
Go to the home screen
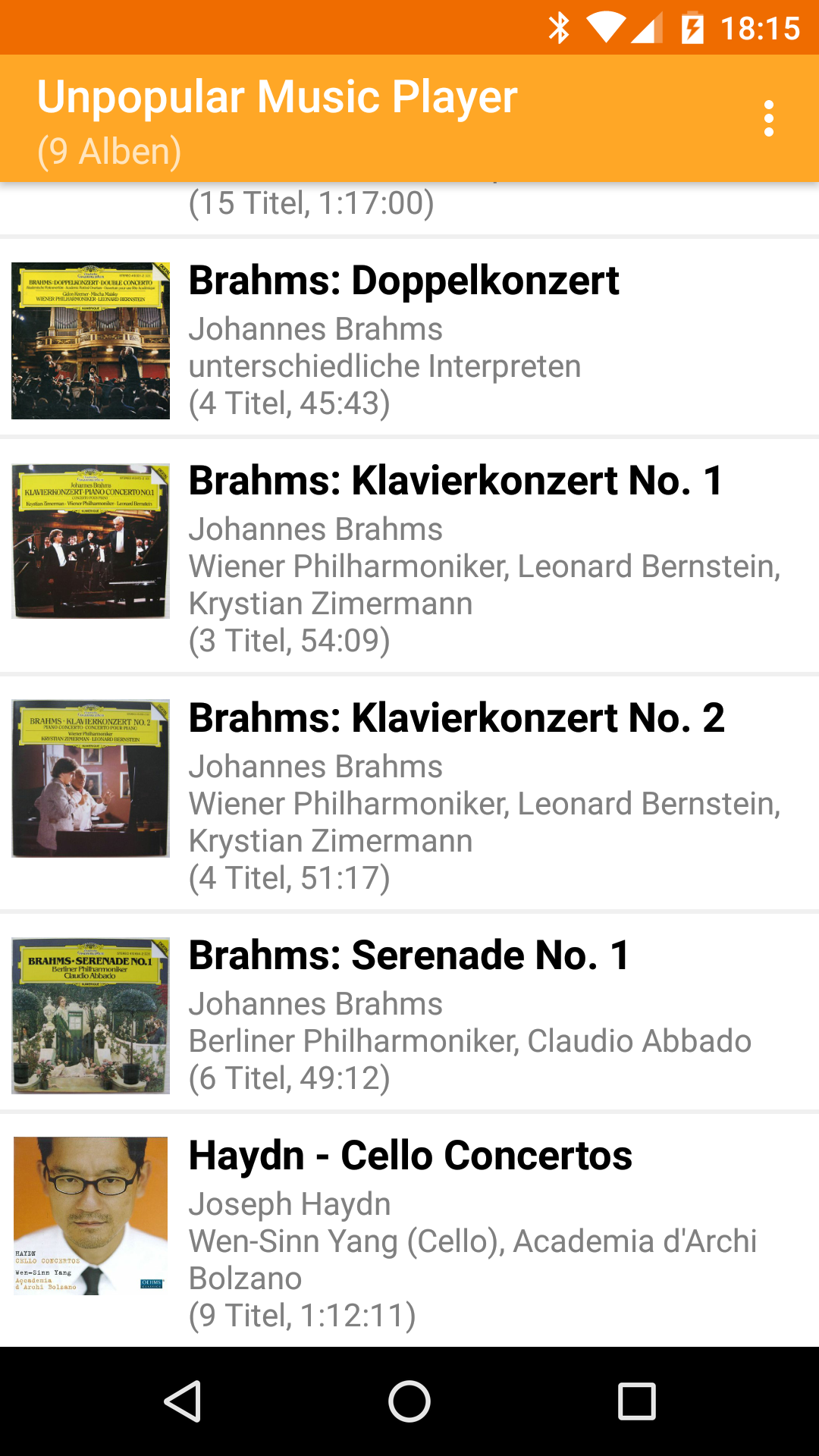pyautogui.click(x=409, y=1401)
